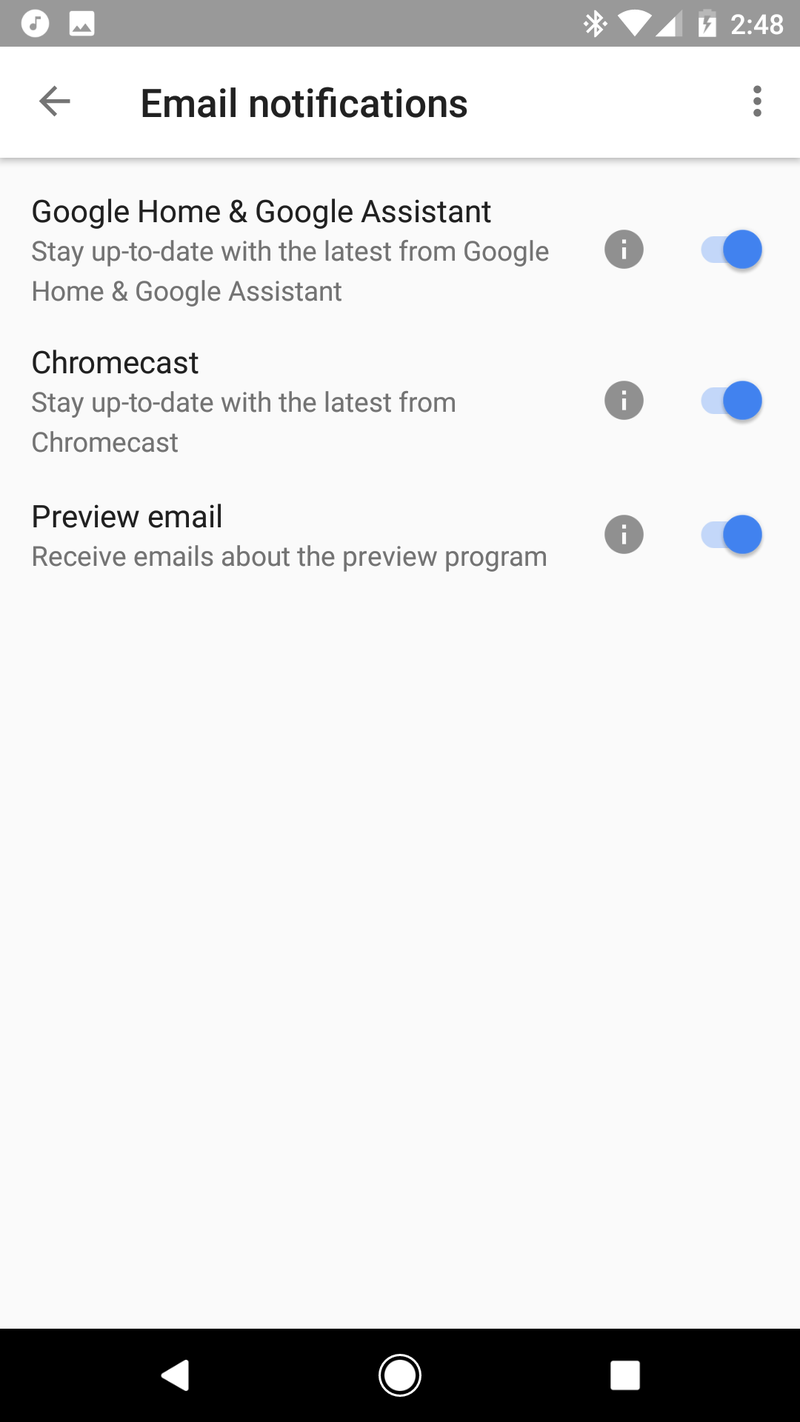Image resolution: width=800 pixels, height=1422 pixels.
Task: Tap the info icon for Preview email
Action: tap(624, 534)
